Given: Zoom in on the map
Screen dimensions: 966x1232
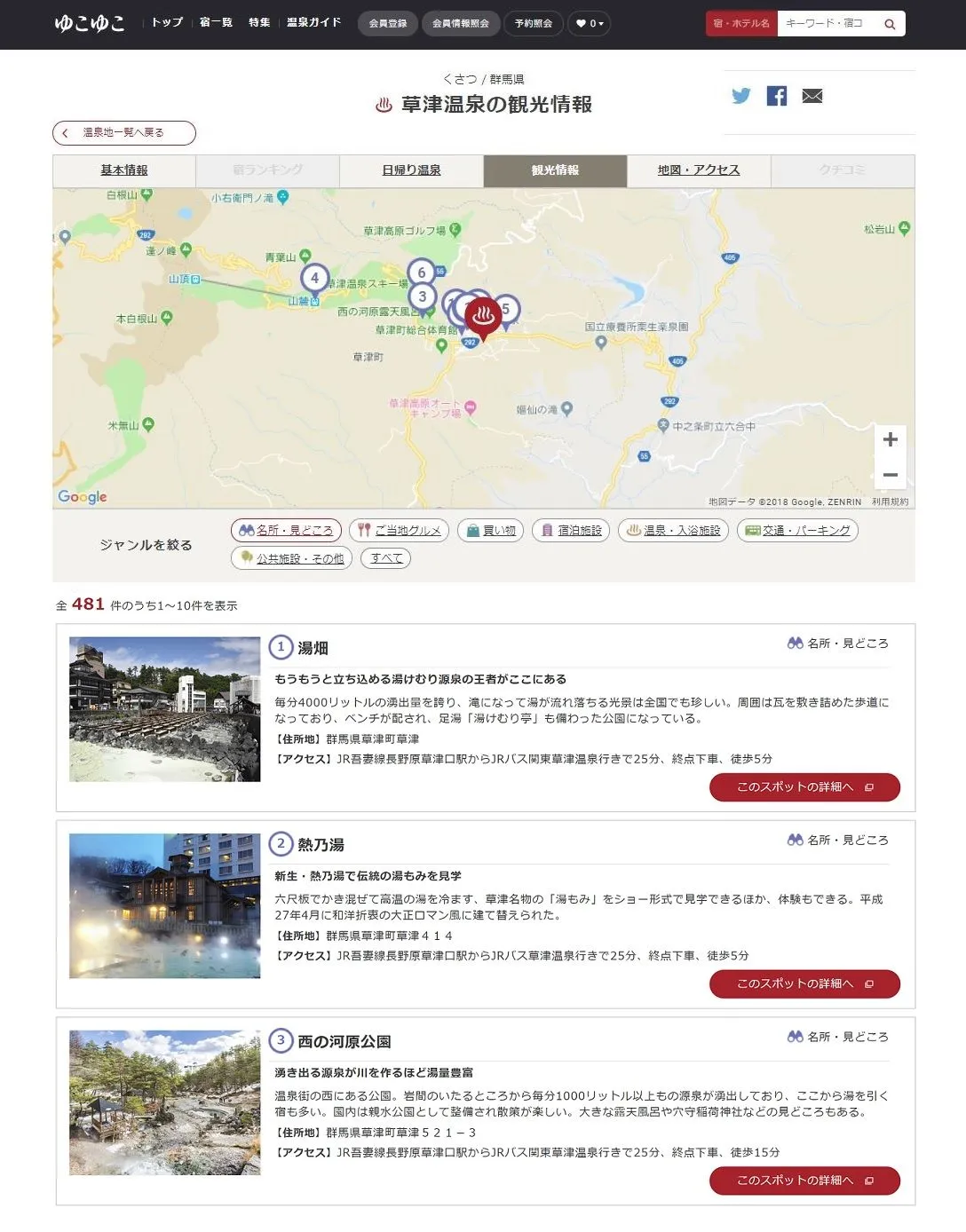Looking at the screenshot, I should tap(890, 440).
